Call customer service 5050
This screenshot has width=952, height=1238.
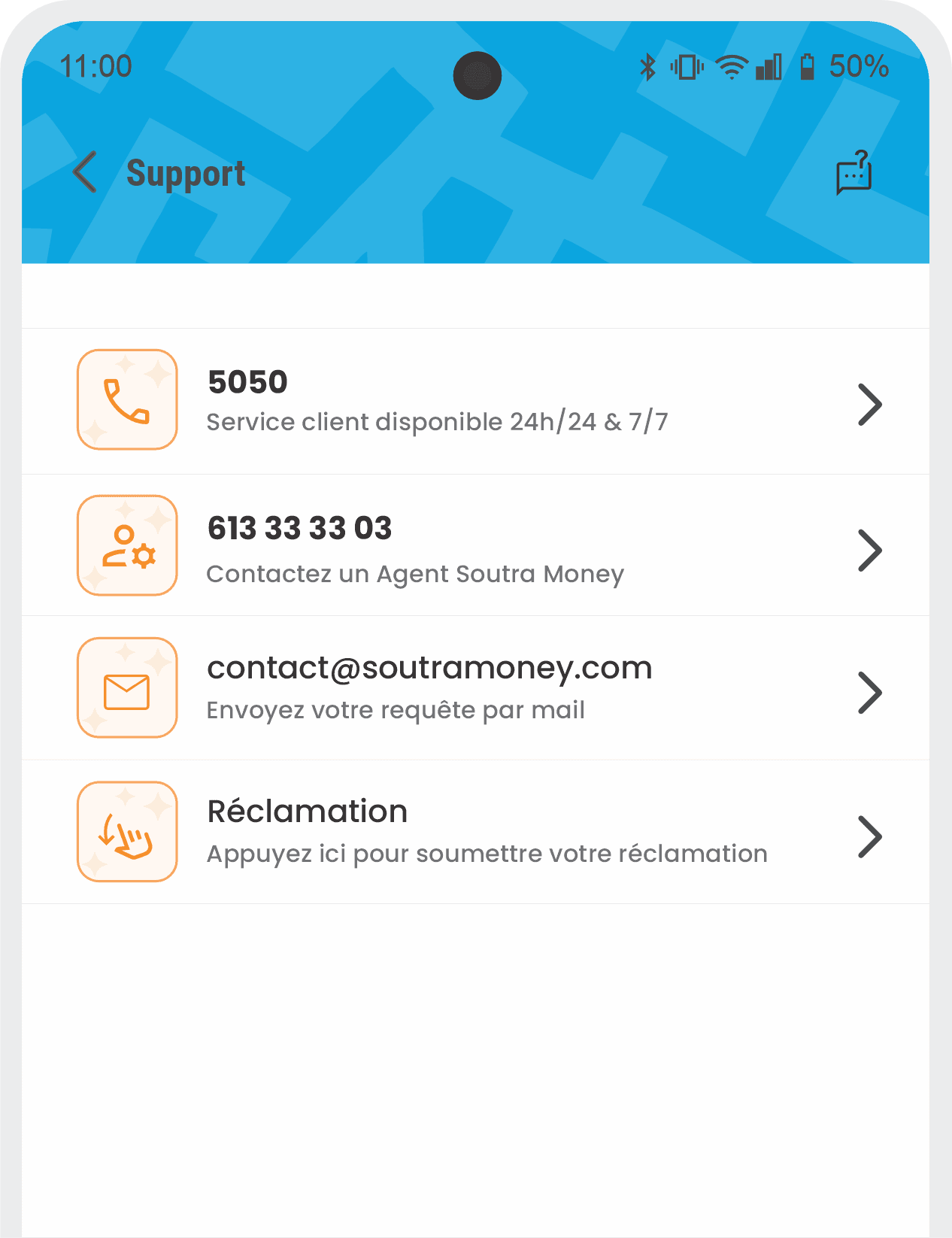(x=475, y=401)
